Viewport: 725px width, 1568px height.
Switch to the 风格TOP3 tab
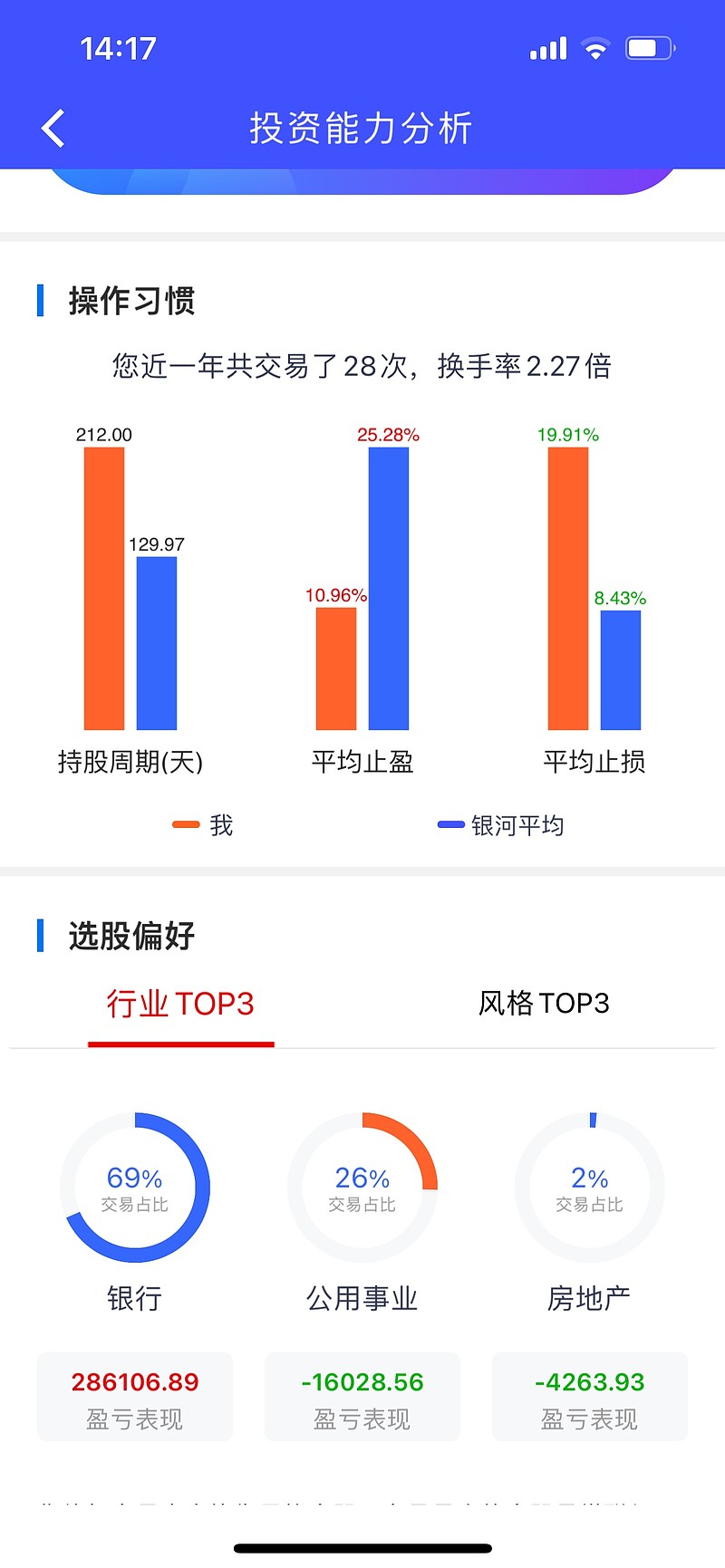(544, 1004)
